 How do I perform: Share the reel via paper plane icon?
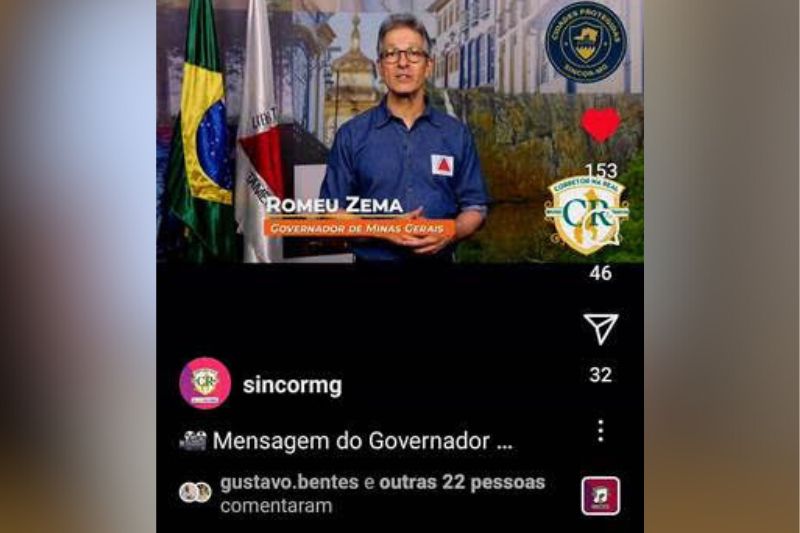600,329
